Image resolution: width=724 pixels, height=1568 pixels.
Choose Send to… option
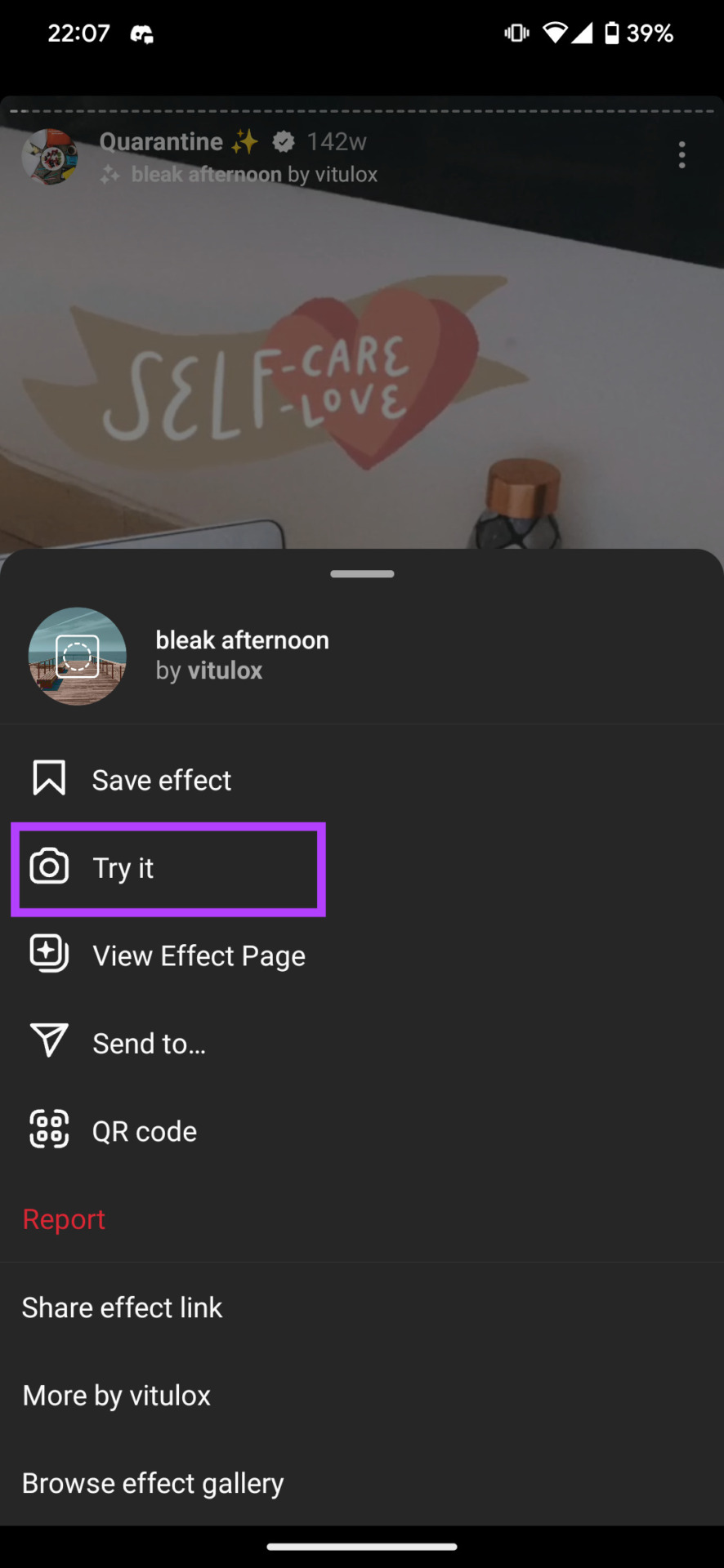[x=149, y=1043]
